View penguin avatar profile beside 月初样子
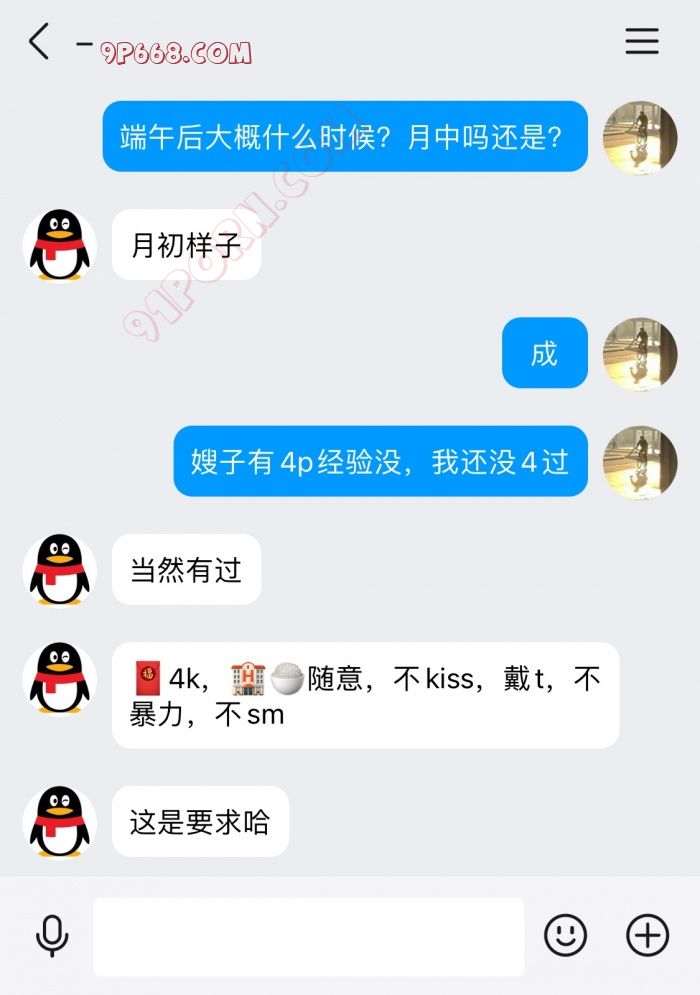The height and width of the screenshot is (995, 700). [x=60, y=245]
